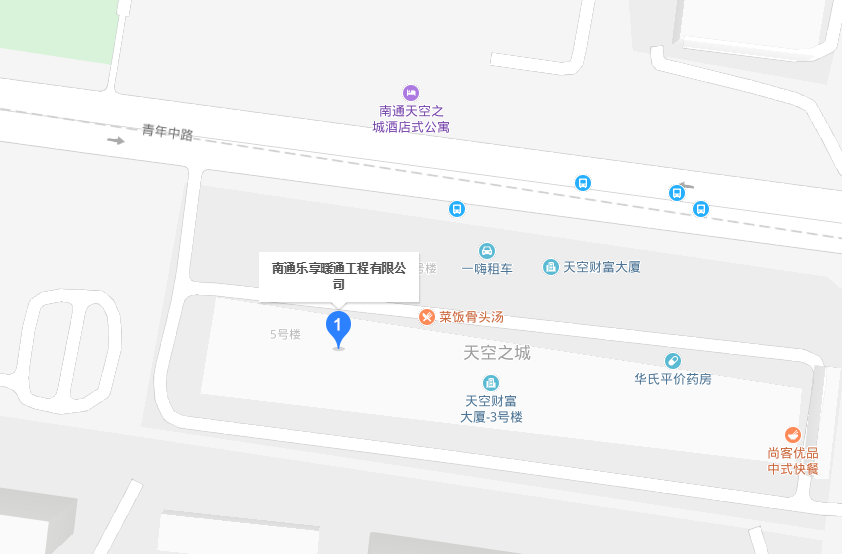Open the 南通乐享暖通工程有限公司 info bubble
842x554 pixels.
coord(339,275)
